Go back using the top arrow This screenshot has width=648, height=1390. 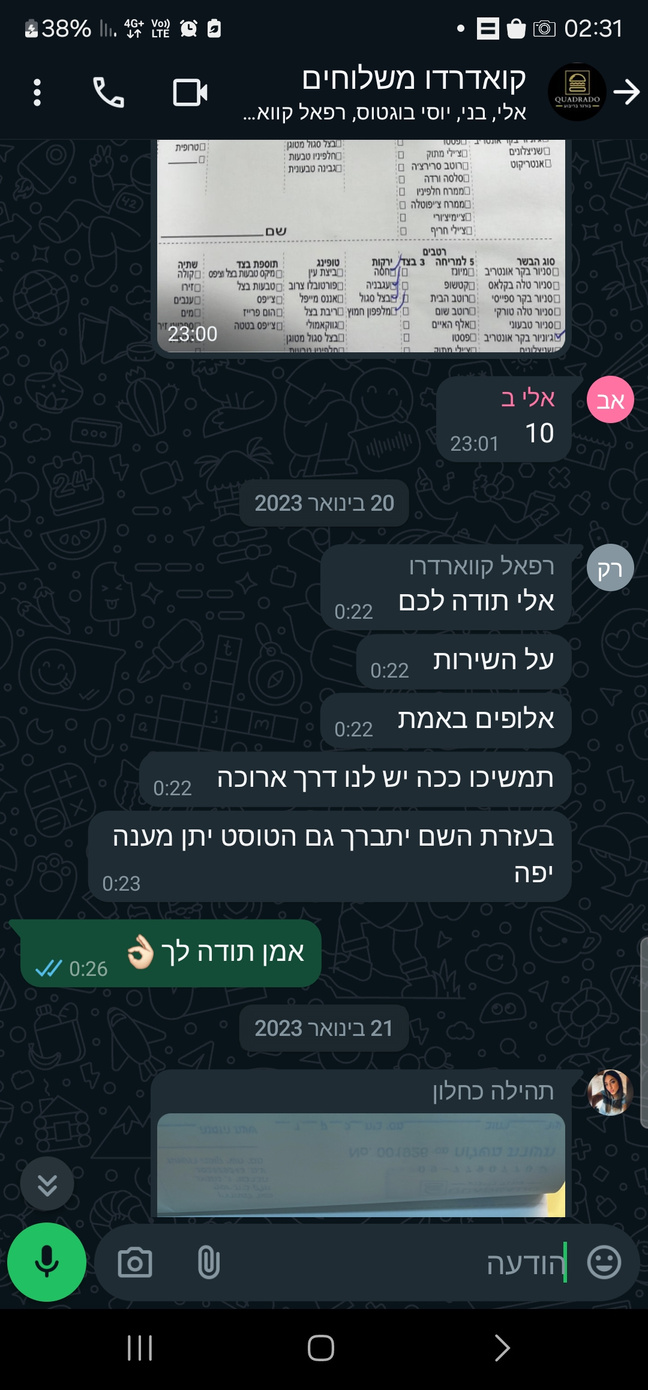[x=627, y=93]
